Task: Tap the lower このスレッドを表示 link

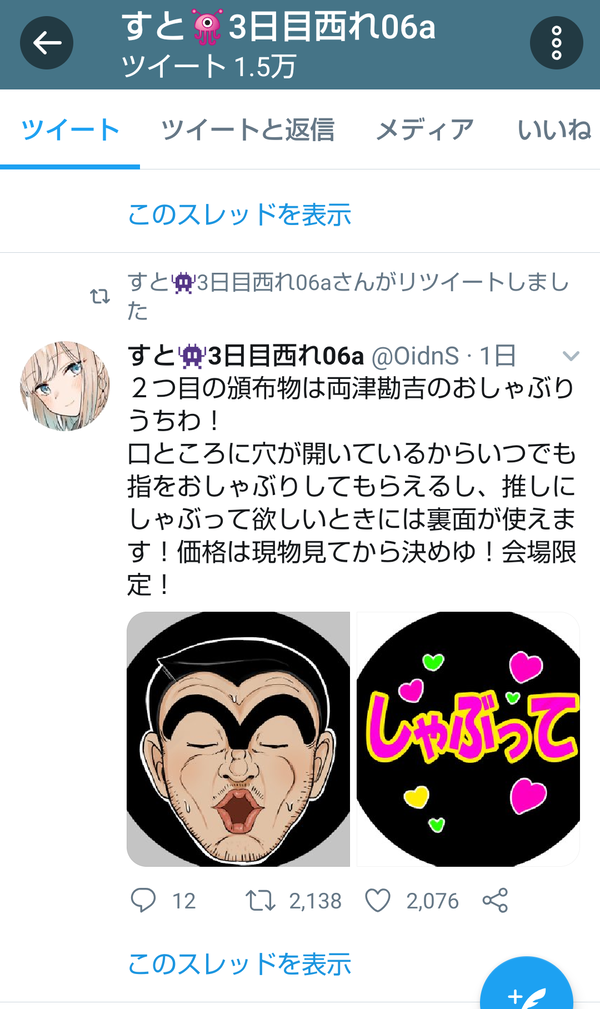Action: (239, 963)
